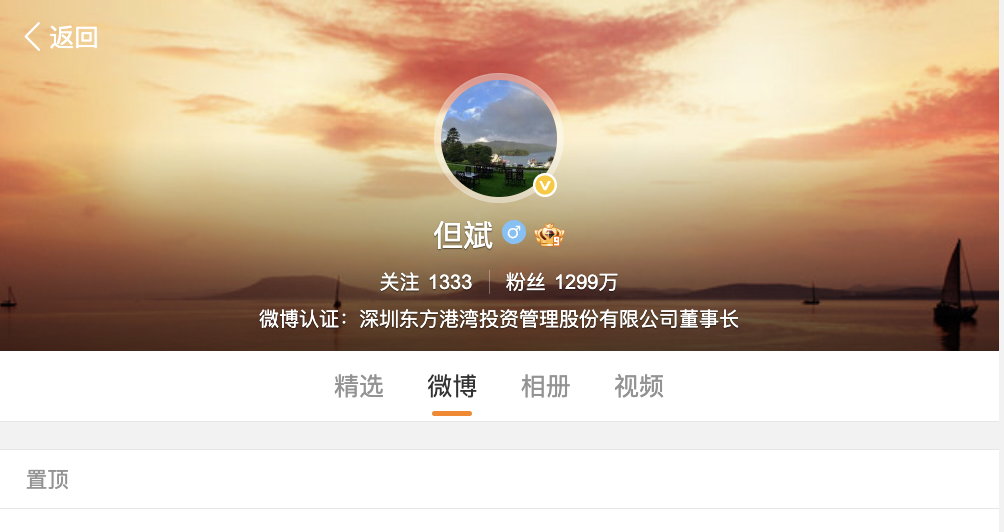This screenshot has height=532, width=1004.
Task: Switch to the 精选 tab
Action: tap(359, 387)
